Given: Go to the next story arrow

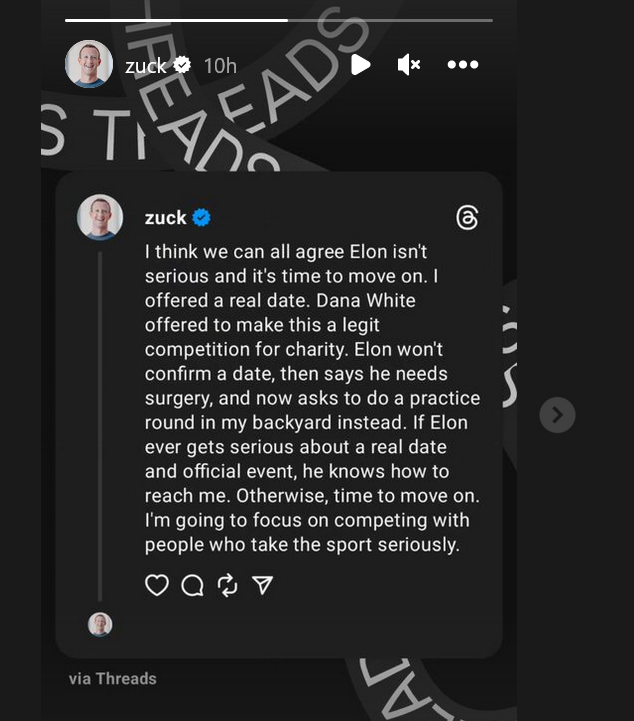Looking at the screenshot, I should point(557,414).
